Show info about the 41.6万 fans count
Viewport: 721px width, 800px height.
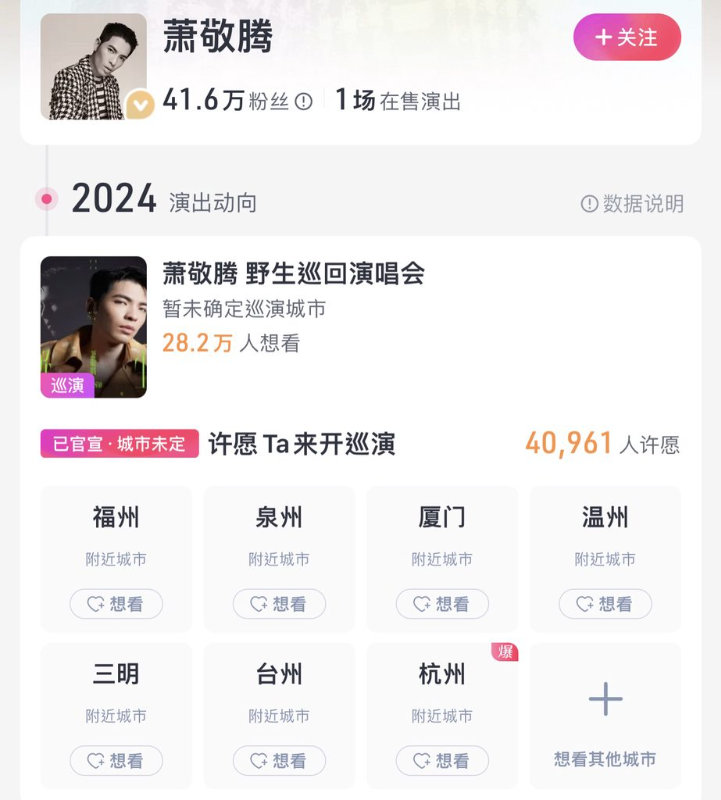pos(304,101)
